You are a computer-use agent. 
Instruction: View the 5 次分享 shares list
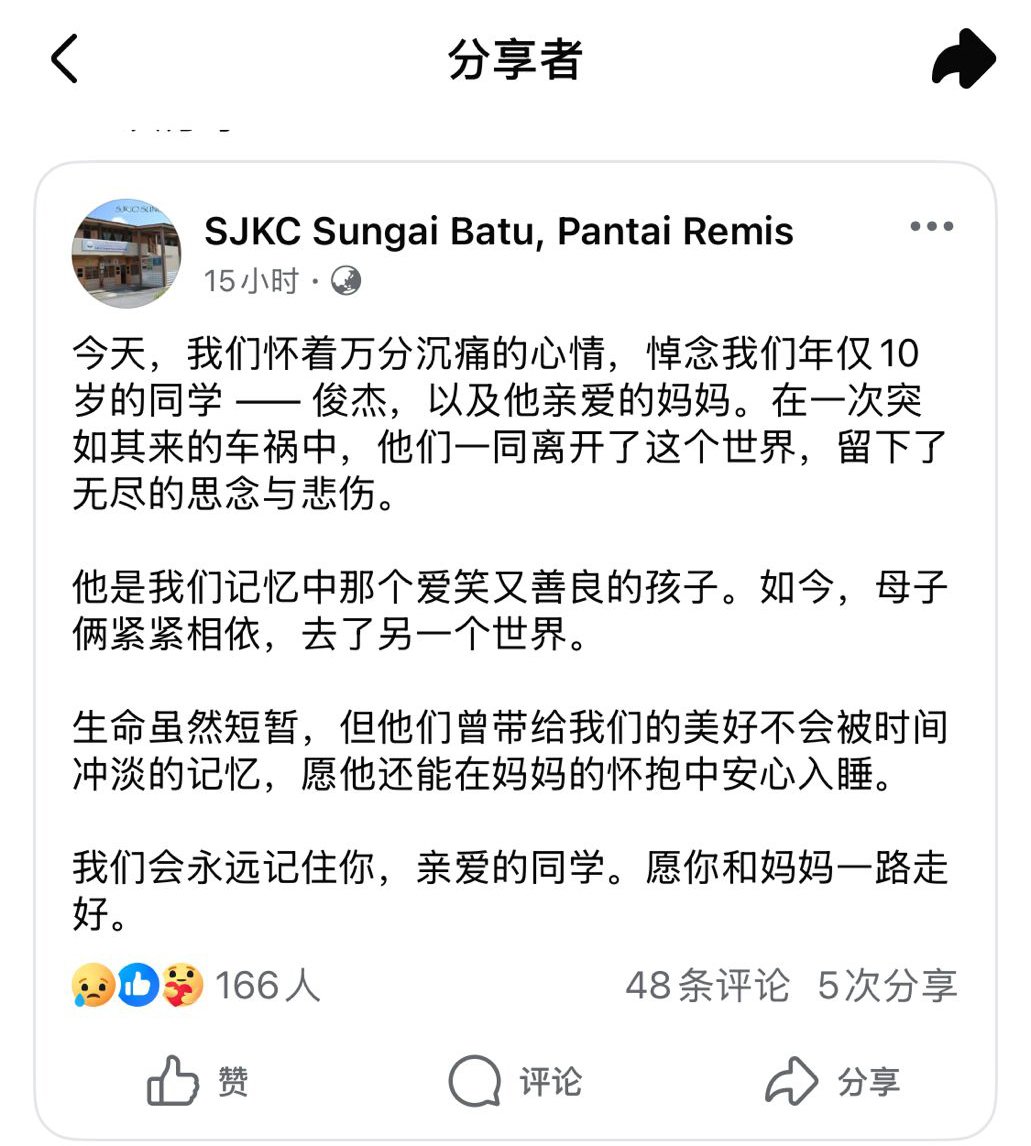(887, 986)
